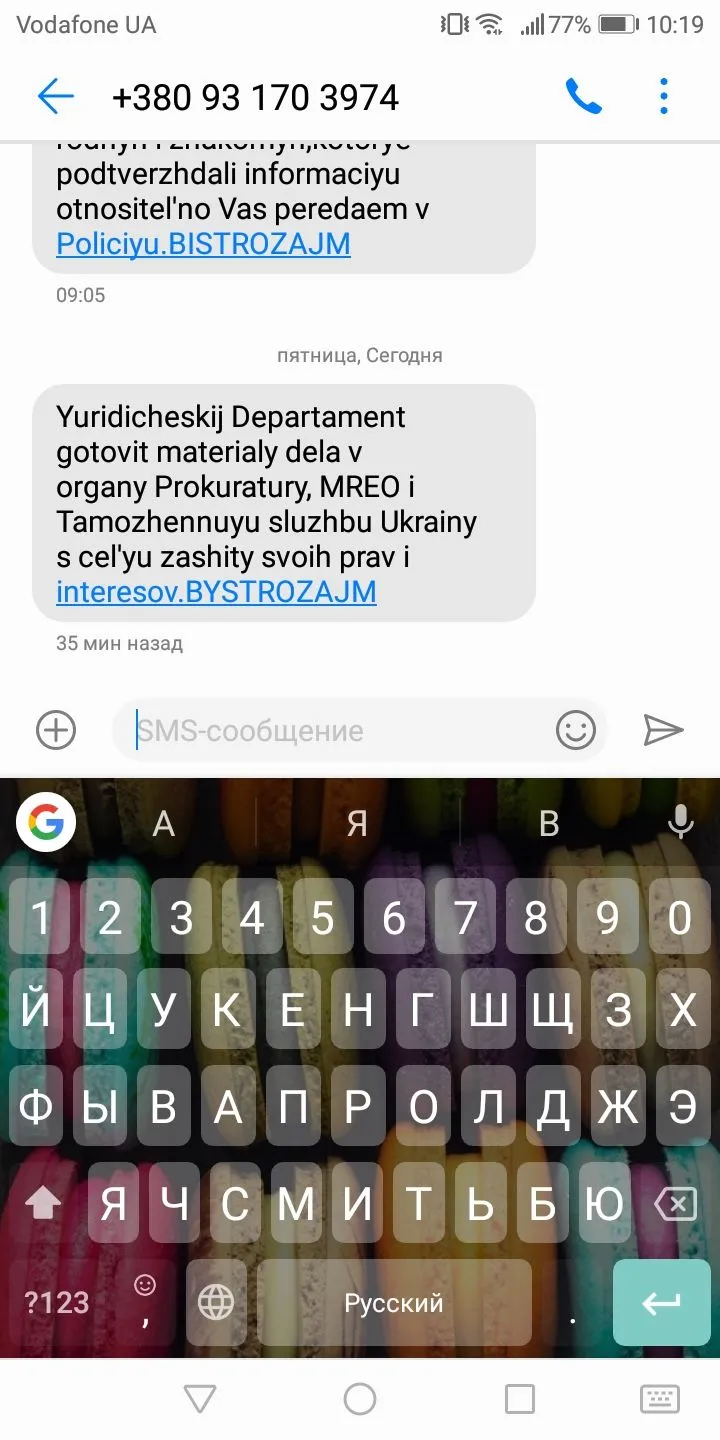
Task: Open the keyboard switcher in the navigation bar
Action: (660, 1399)
